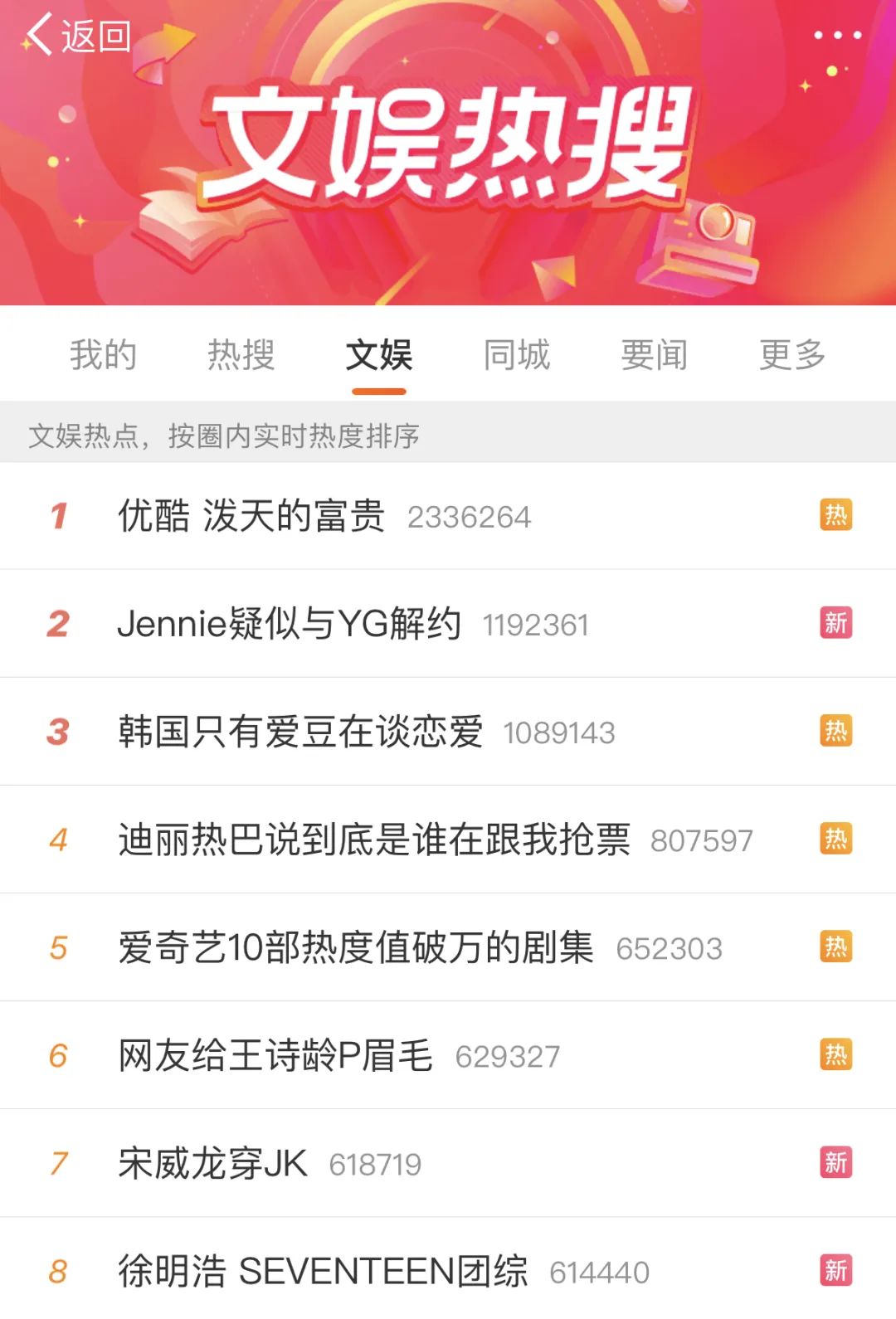
Task: Open topic 优酷 泼天的富贵
Action: [251, 516]
